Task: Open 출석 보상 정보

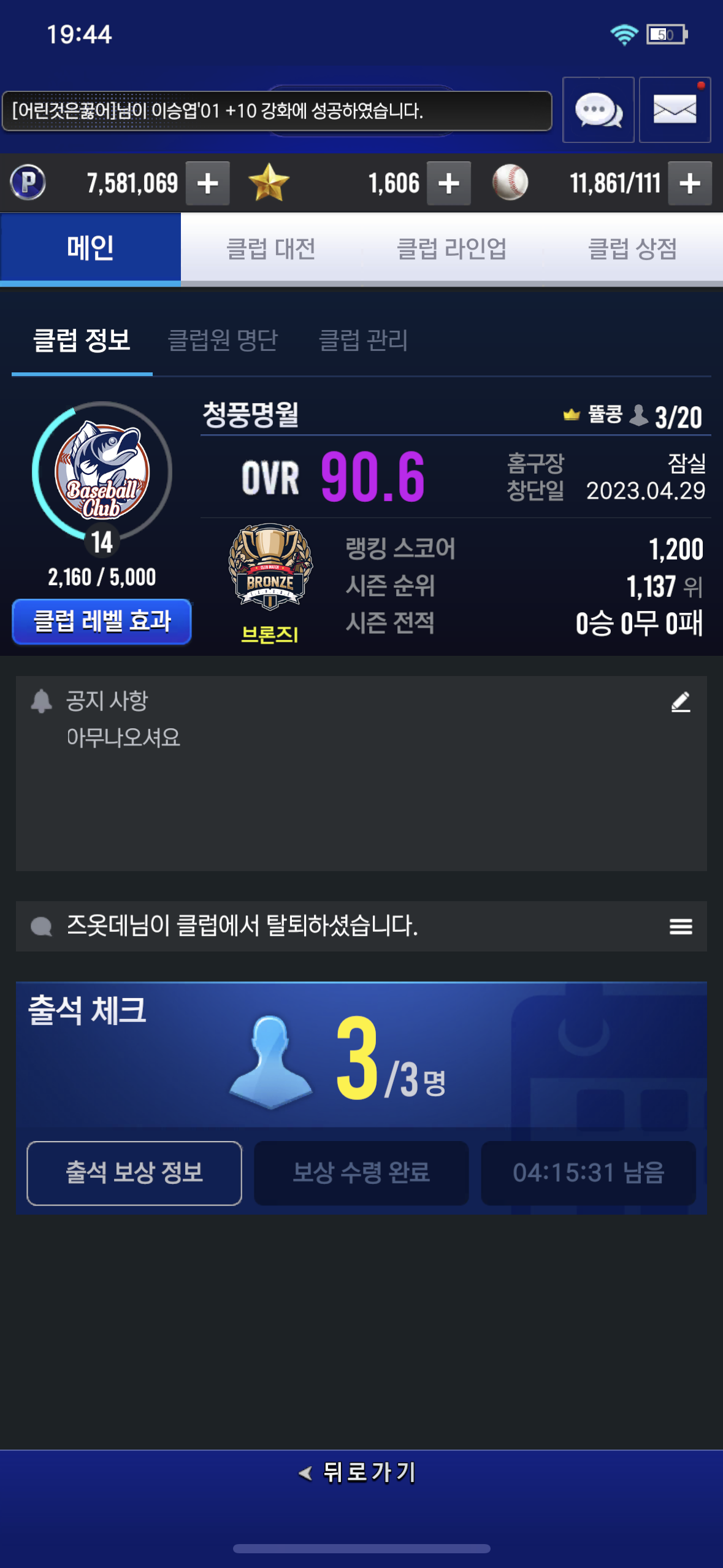Action: [134, 1173]
